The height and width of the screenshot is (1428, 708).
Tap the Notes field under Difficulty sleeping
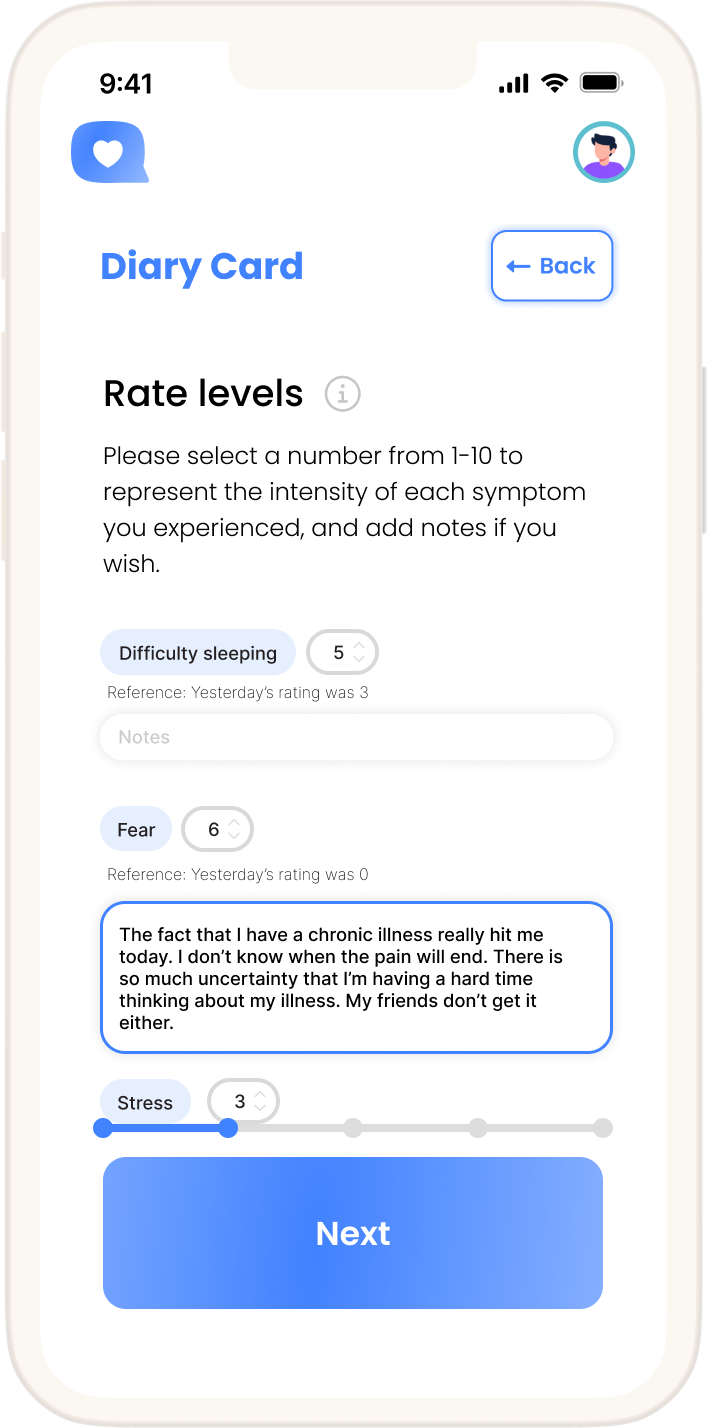pyautogui.click(x=356, y=737)
